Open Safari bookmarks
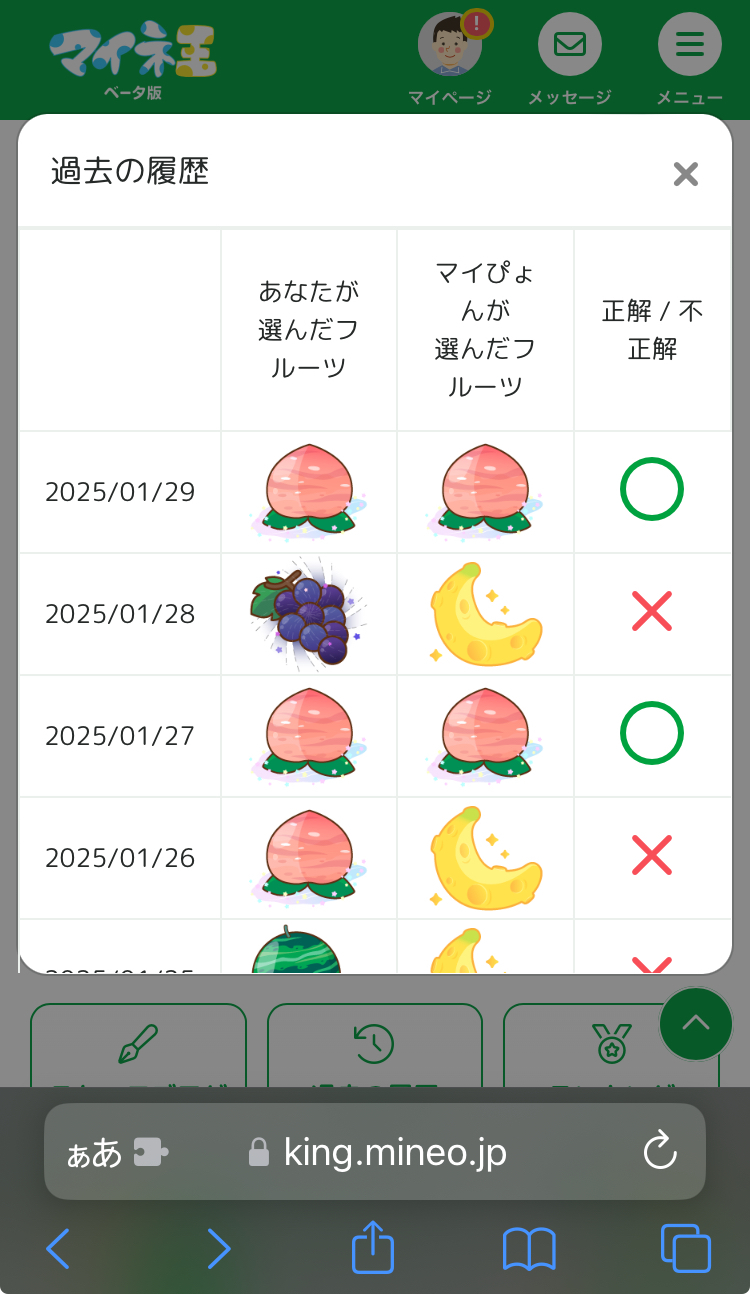Viewport: 750px width, 1294px height. click(x=529, y=1249)
